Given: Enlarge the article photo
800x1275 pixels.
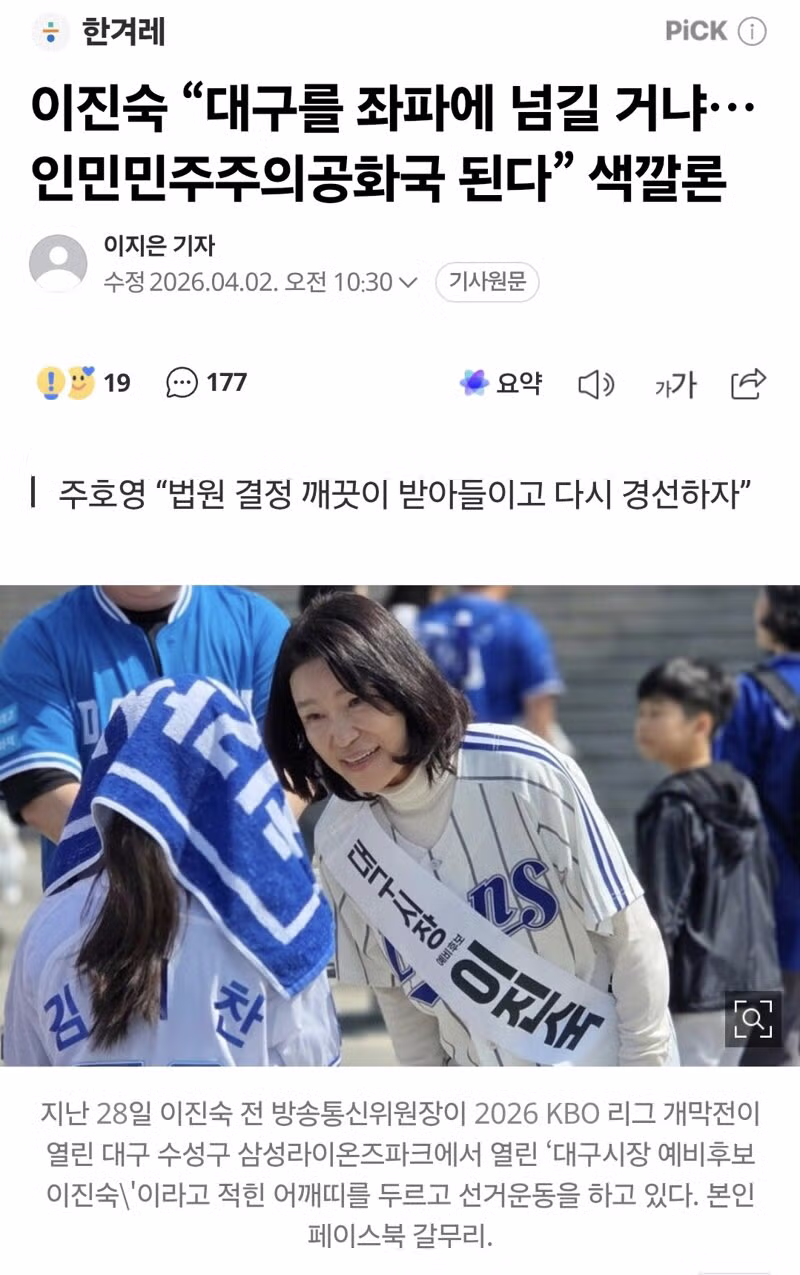Looking at the screenshot, I should click(x=753, y=1018).
